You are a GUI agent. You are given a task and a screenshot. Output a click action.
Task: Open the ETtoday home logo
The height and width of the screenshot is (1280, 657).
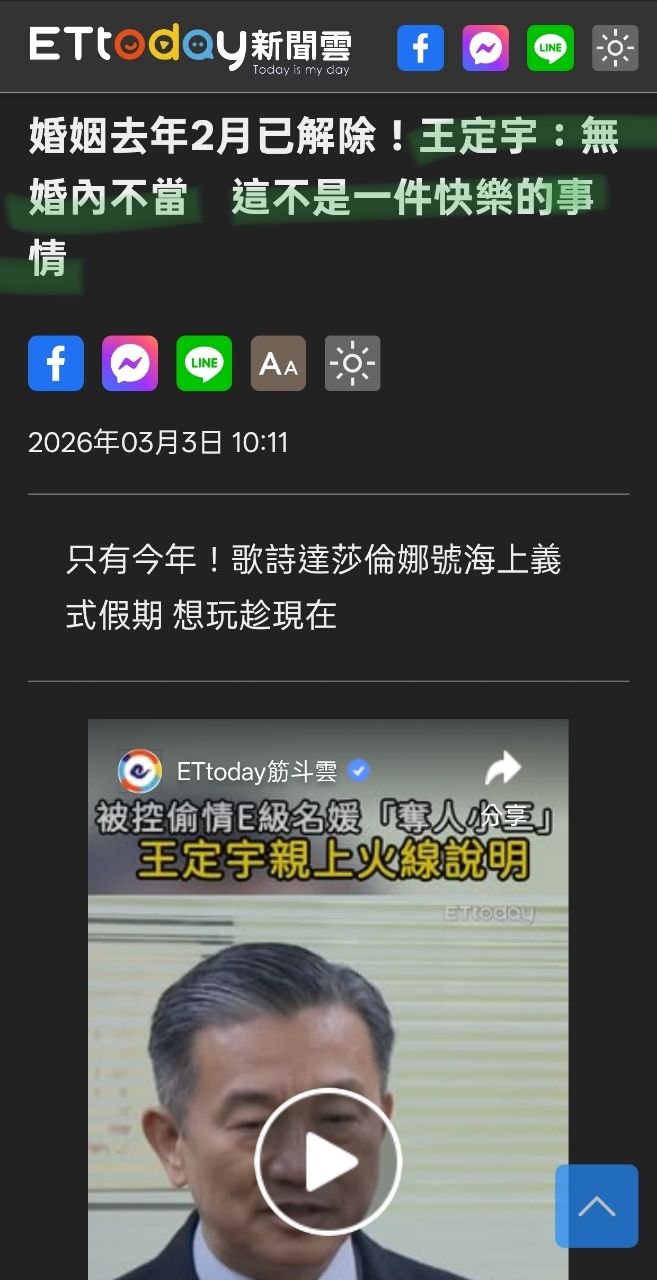point(190,47)
